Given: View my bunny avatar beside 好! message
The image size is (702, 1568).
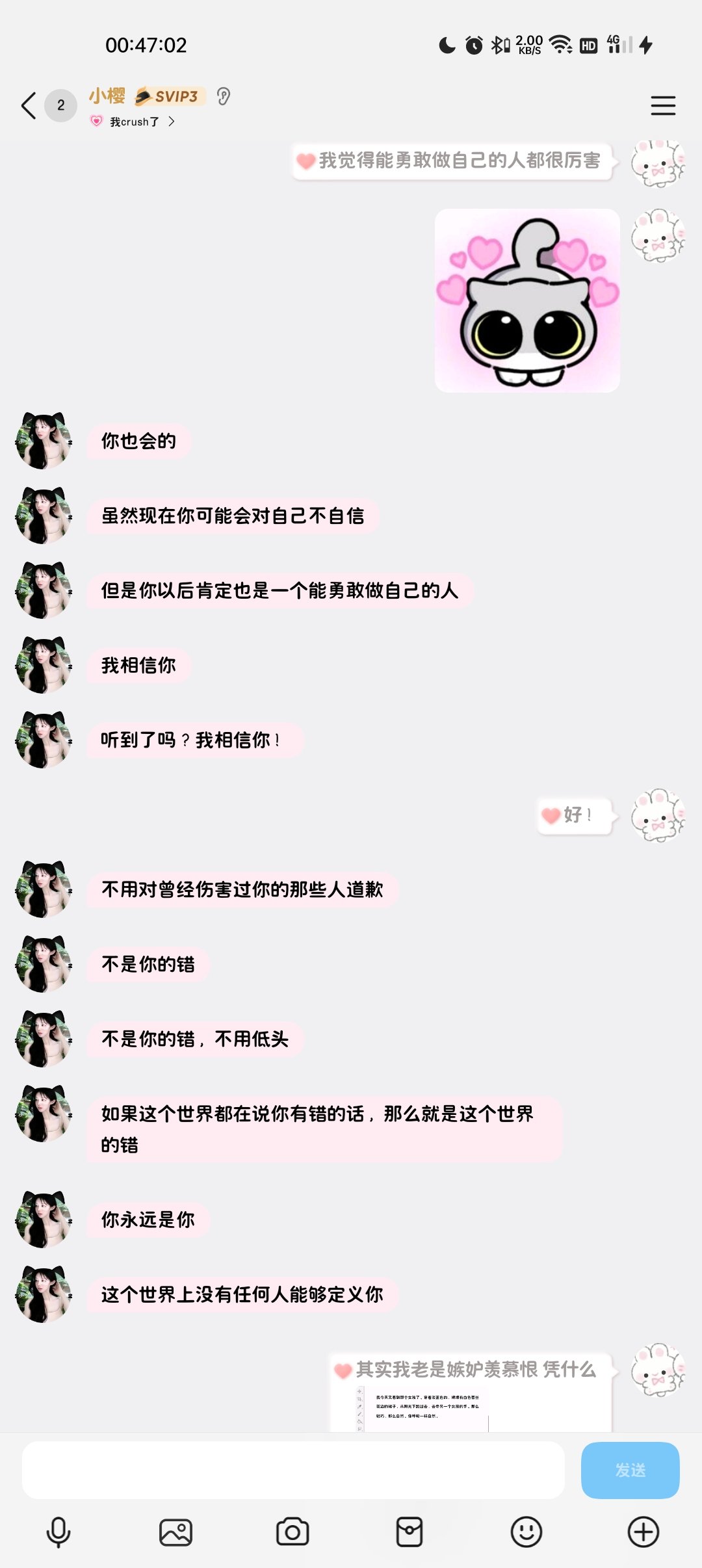Looking at the screenshot, I should click(x=658, y=815).
